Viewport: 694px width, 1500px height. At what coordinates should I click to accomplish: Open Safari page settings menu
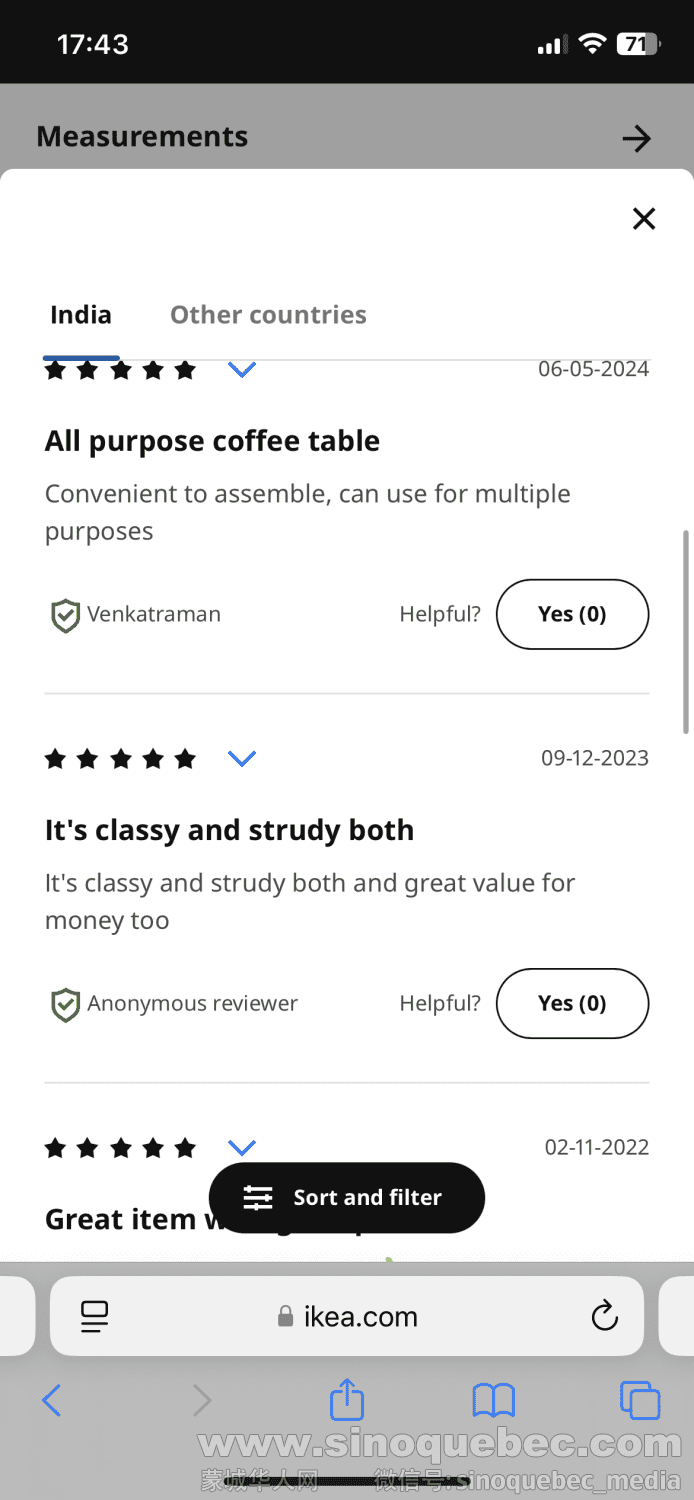coord(95,1316)
